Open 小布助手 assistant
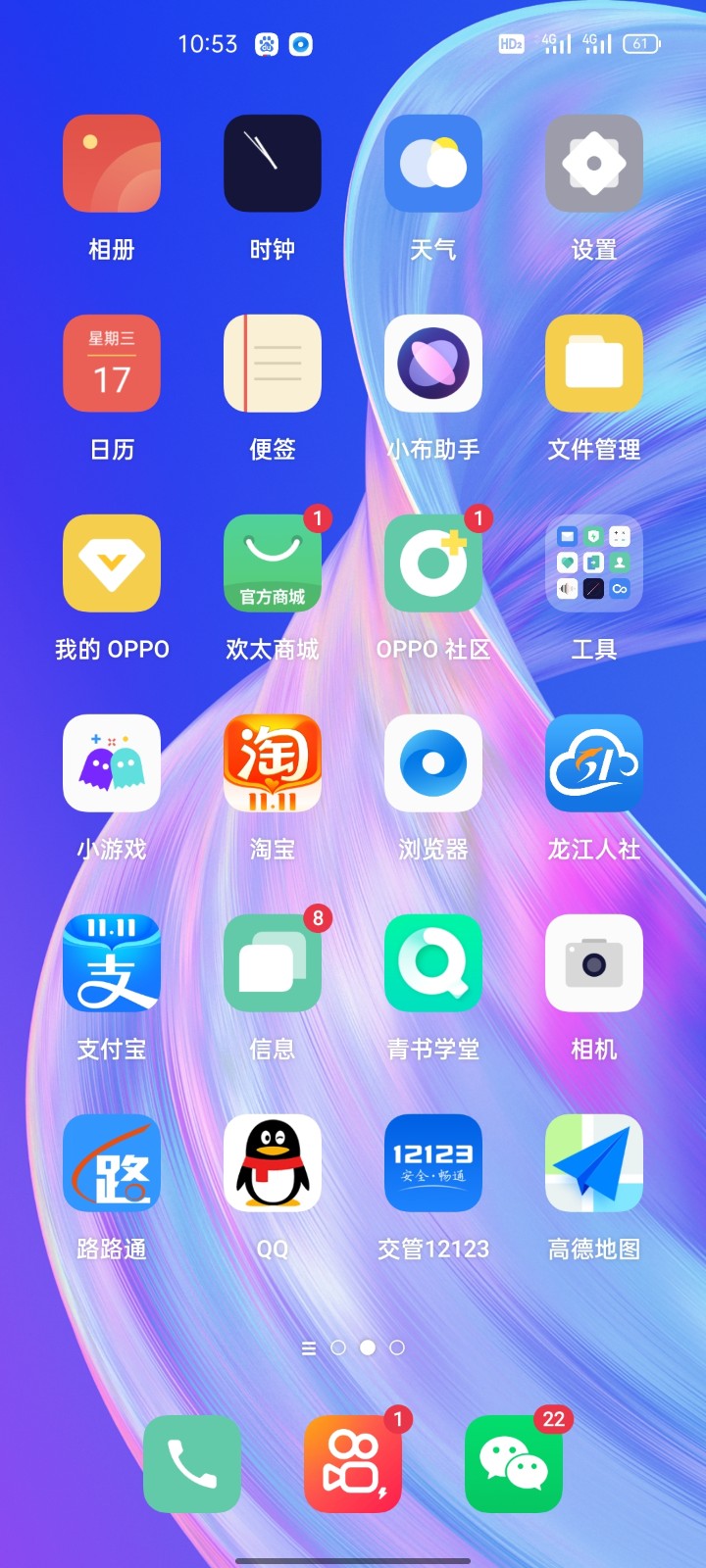The height and width of the screenshot is (1568, 706). 433,364
